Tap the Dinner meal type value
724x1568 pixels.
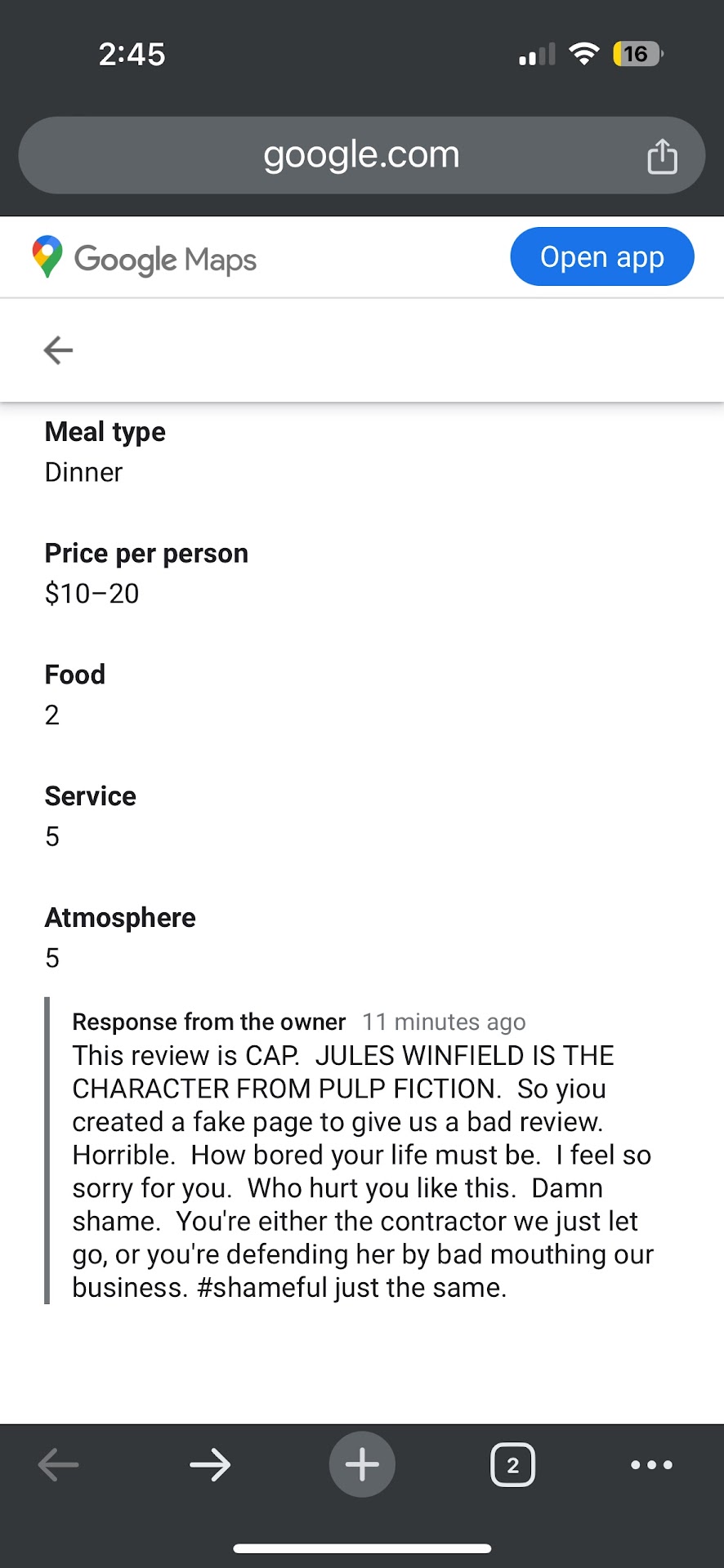83,472
